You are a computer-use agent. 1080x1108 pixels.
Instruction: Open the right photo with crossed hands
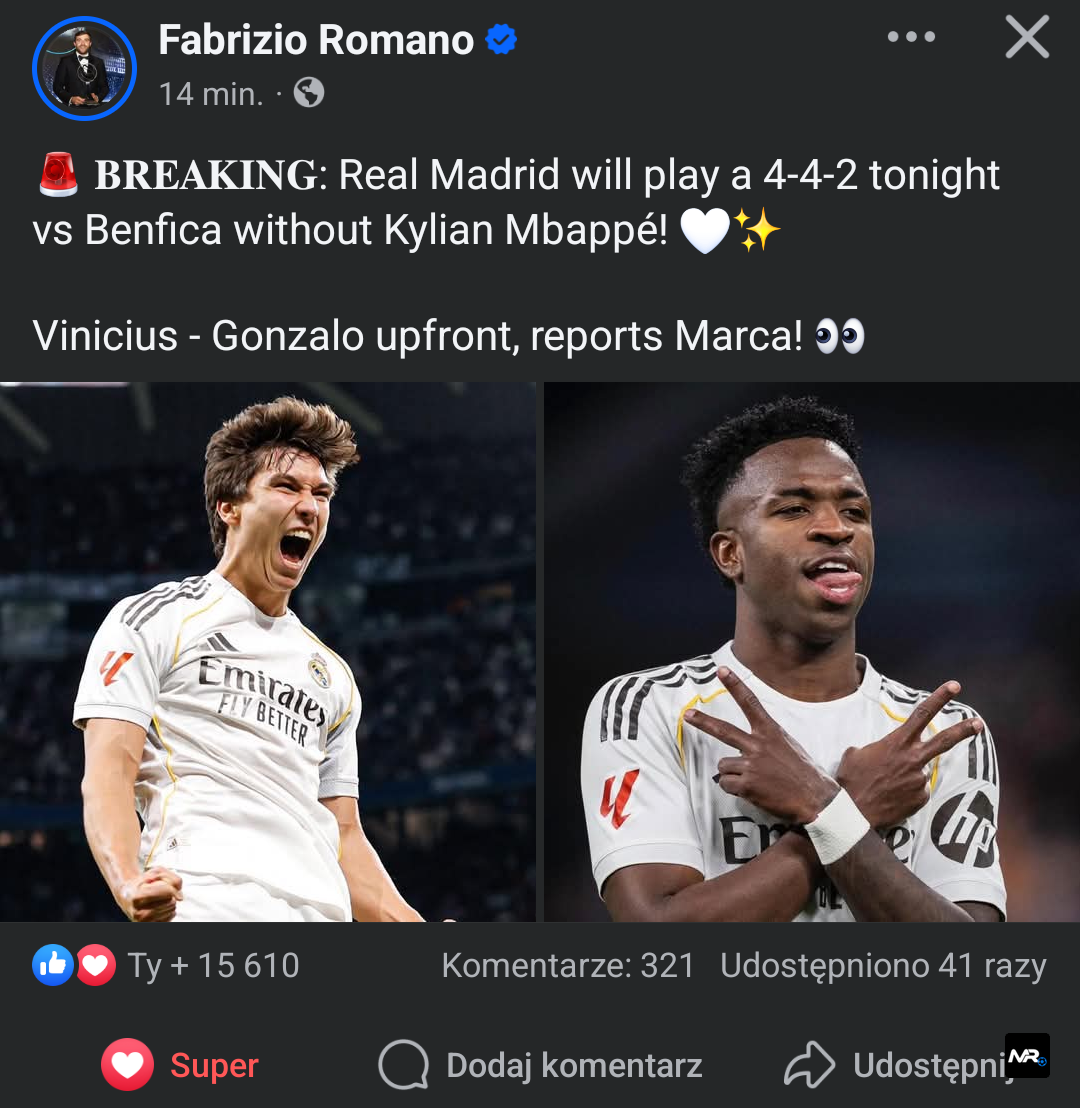[x=811, y=652]
